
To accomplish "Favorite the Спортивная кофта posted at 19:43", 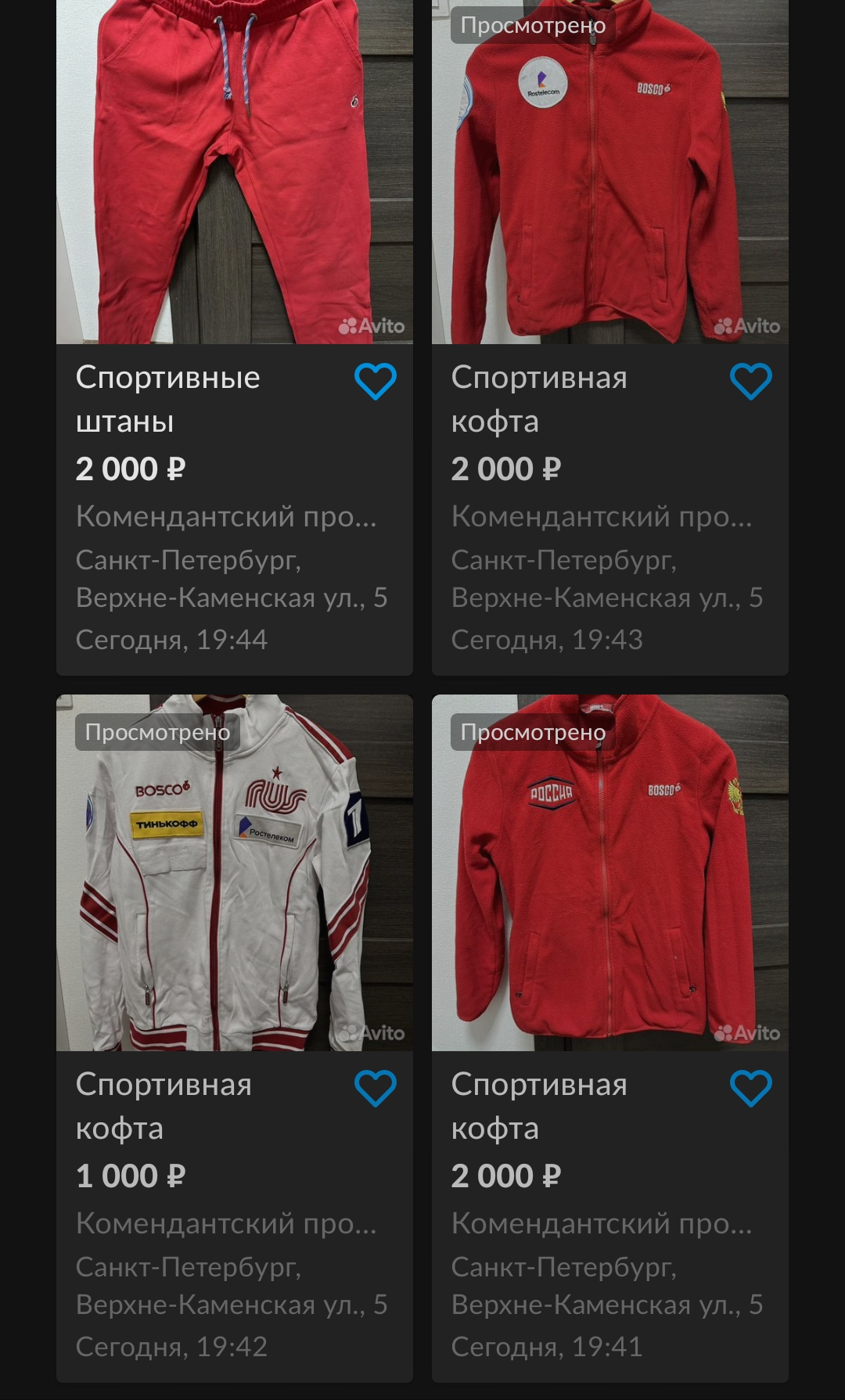I will (751, 382).
